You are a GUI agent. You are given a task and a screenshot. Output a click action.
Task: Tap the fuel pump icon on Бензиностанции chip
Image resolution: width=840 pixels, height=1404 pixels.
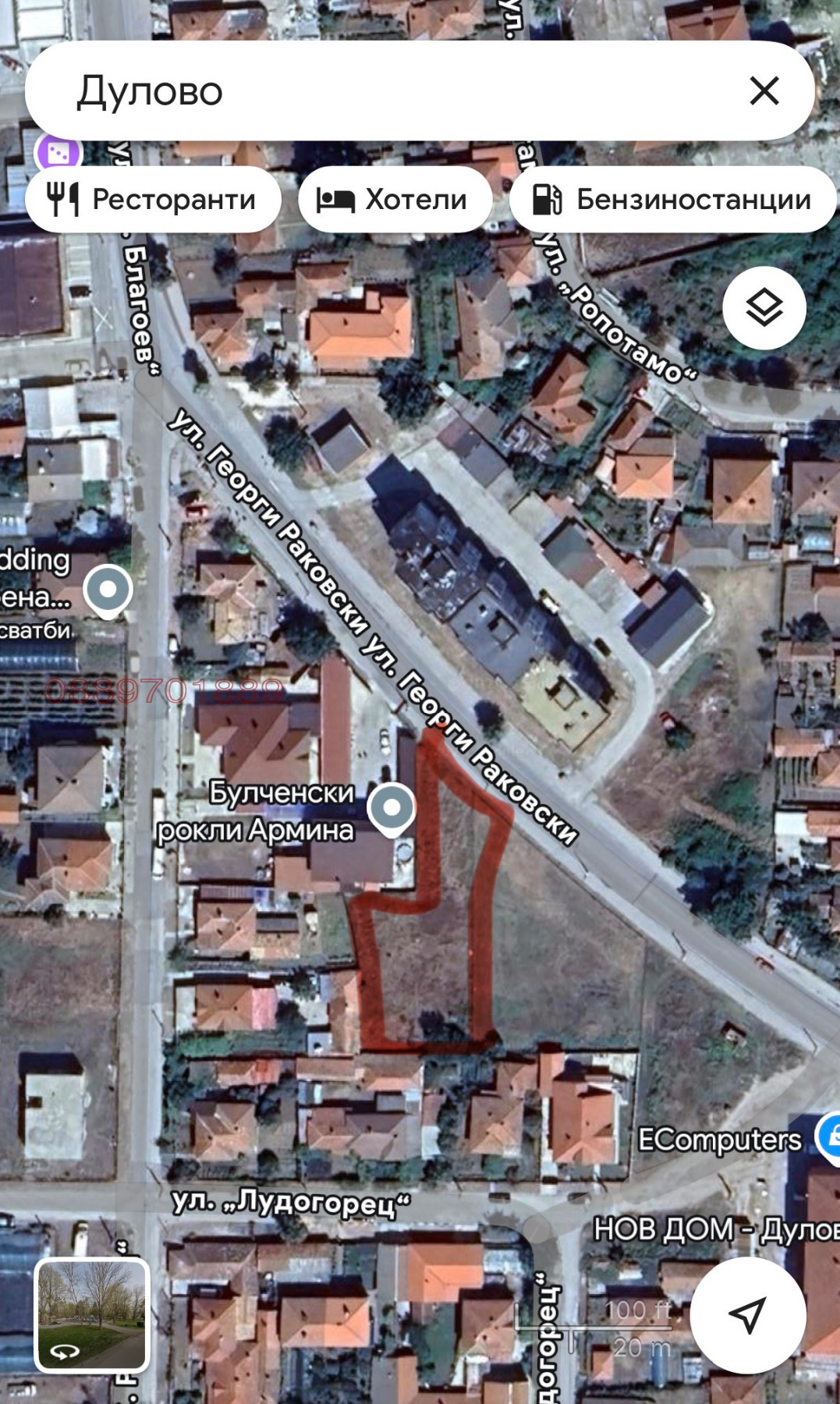(x=548, y=199)
